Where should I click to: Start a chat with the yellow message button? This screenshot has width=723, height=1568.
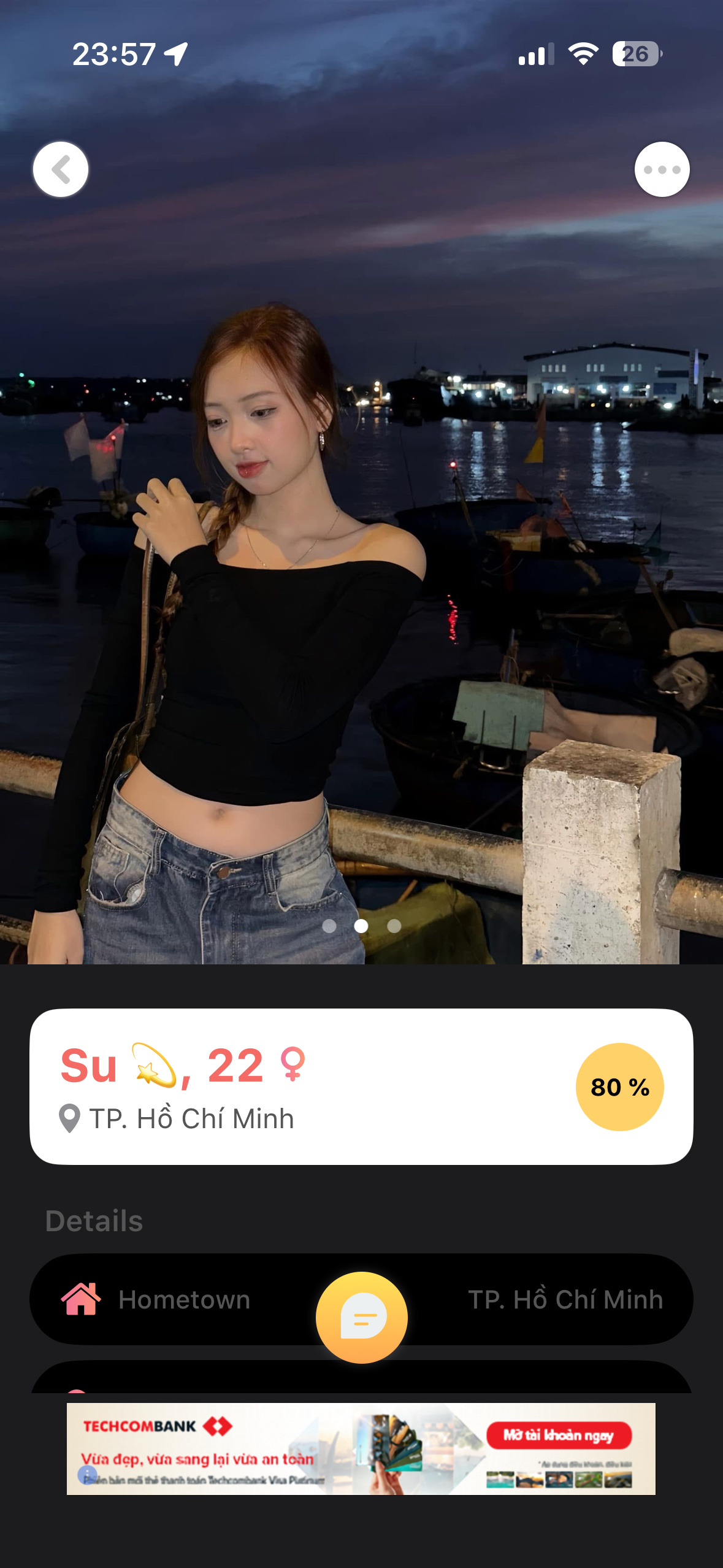tap(361, 1317)
